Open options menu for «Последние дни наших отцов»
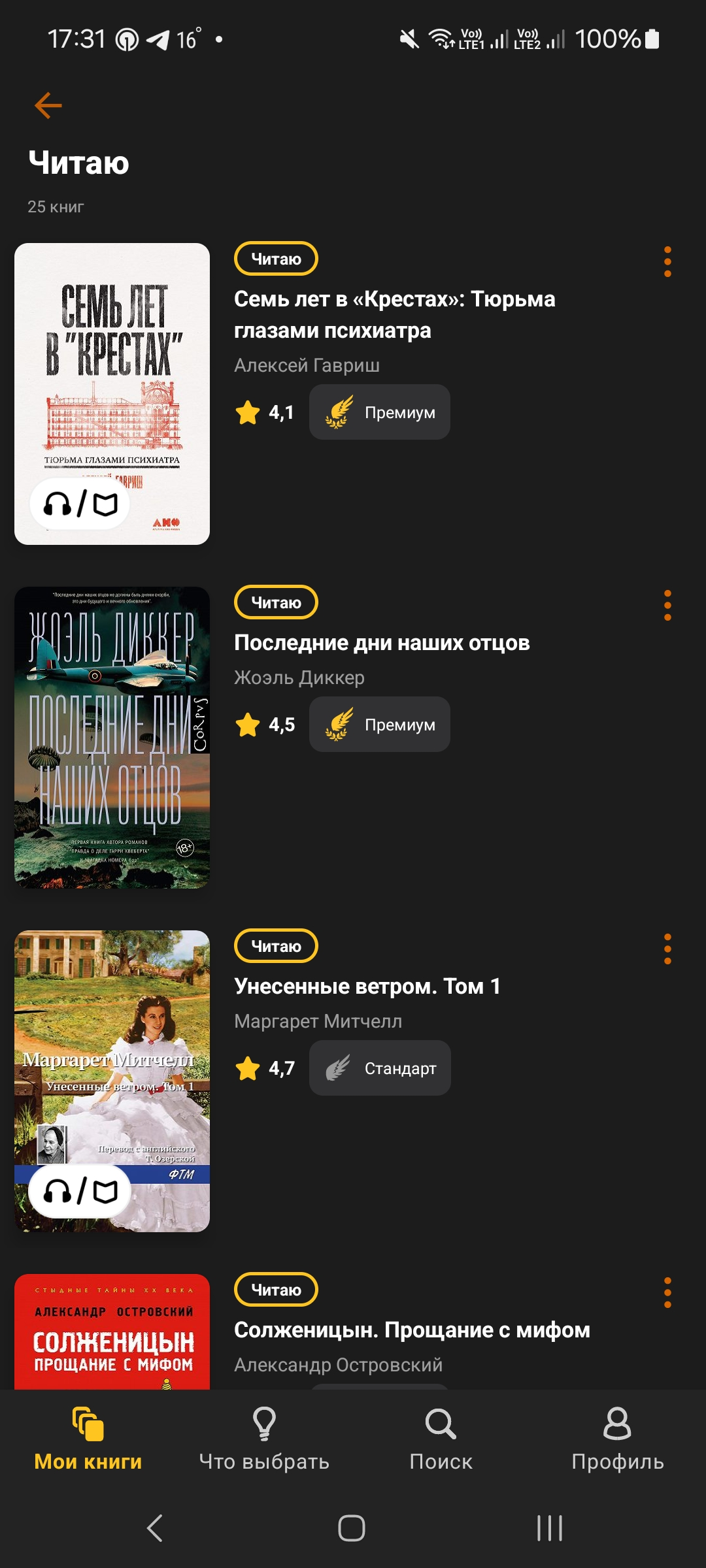This screenshot has height=1568, width=706. pos(667,606)
